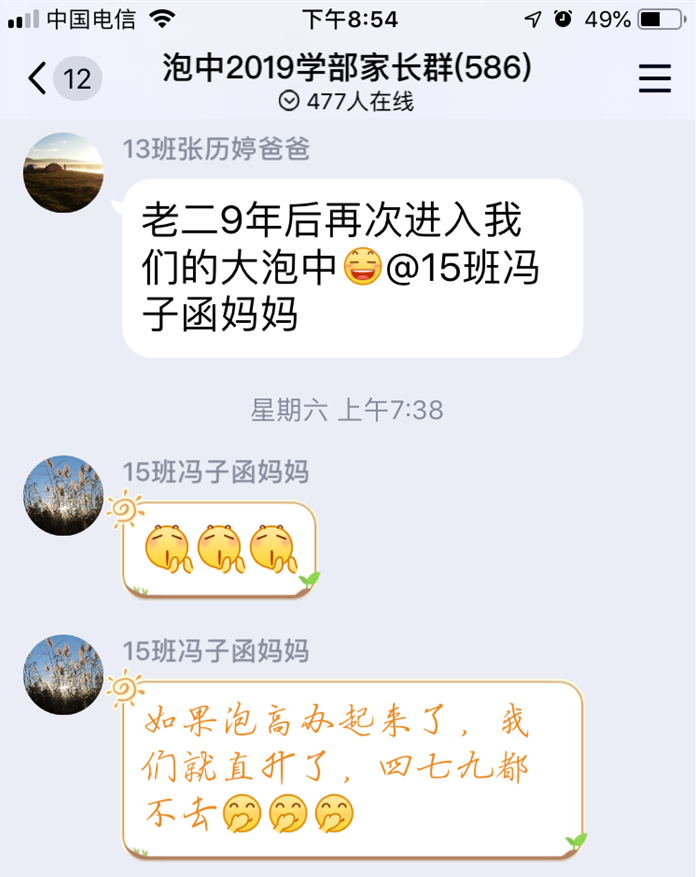The width and height of the screenshot is (696, 877).
Task: Expand the 477人在线 online members list
Action: [x=346, y=101]
